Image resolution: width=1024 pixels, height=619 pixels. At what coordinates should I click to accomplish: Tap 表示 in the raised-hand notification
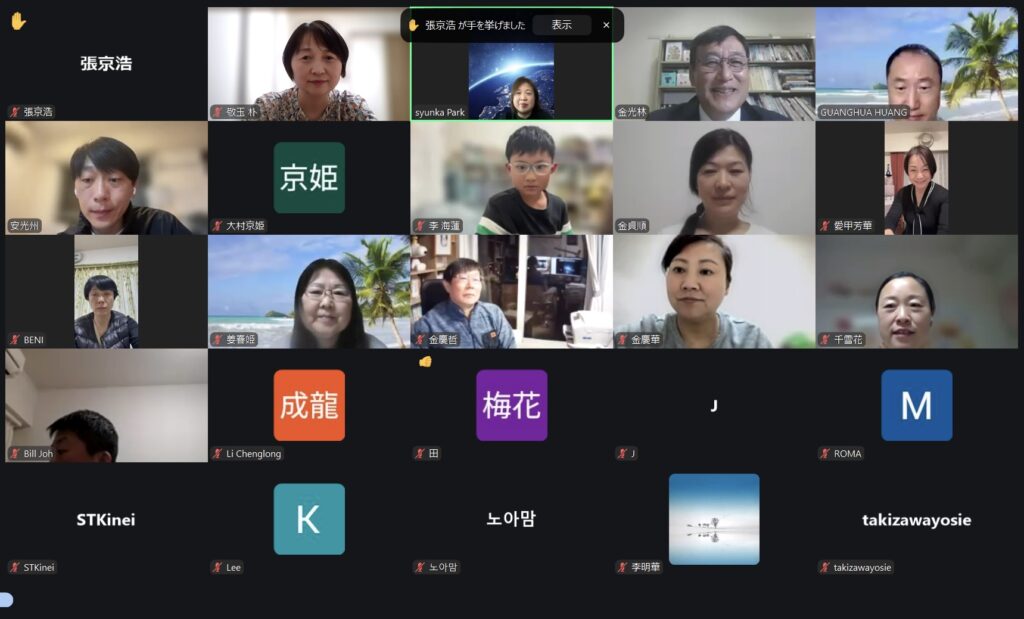(561, 25)
